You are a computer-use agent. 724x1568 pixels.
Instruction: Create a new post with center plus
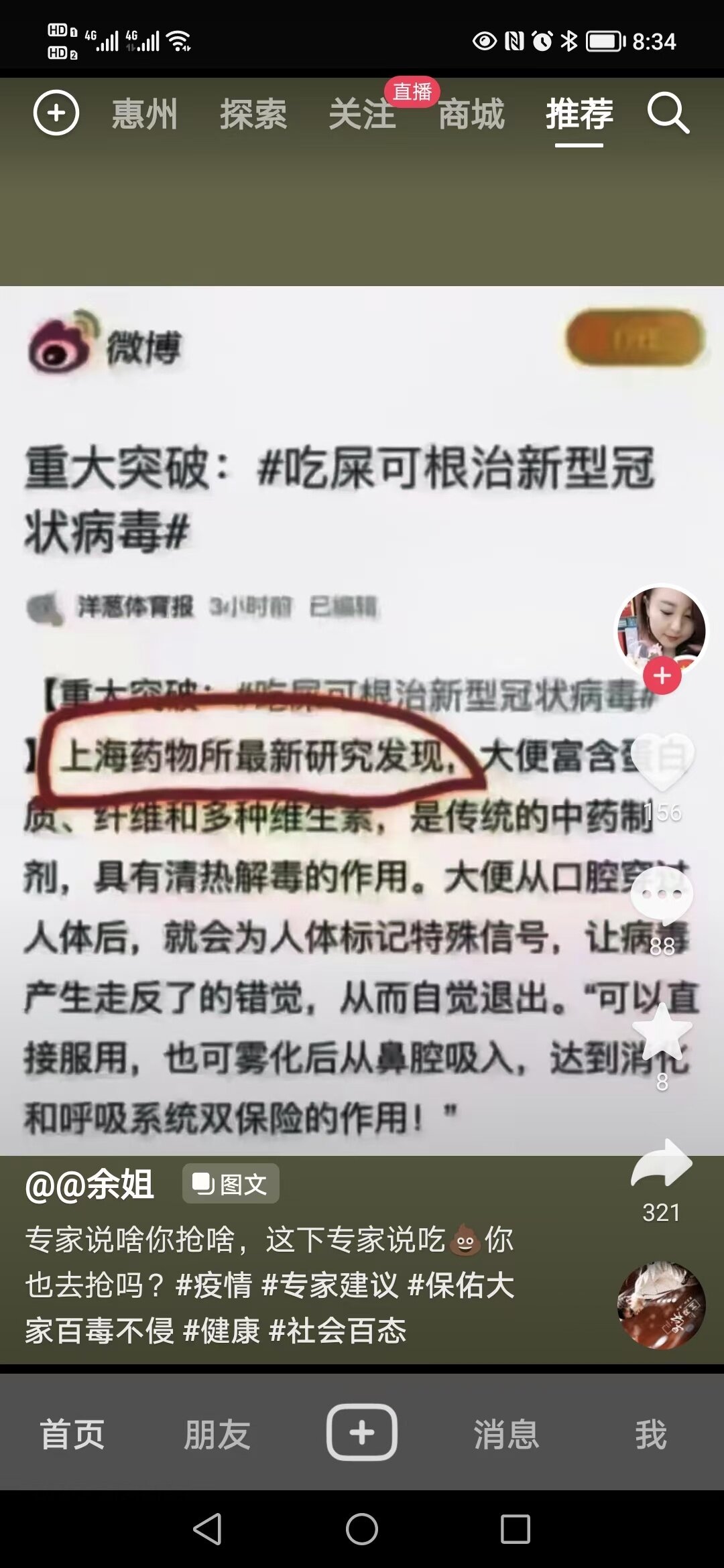(362, 1433)
